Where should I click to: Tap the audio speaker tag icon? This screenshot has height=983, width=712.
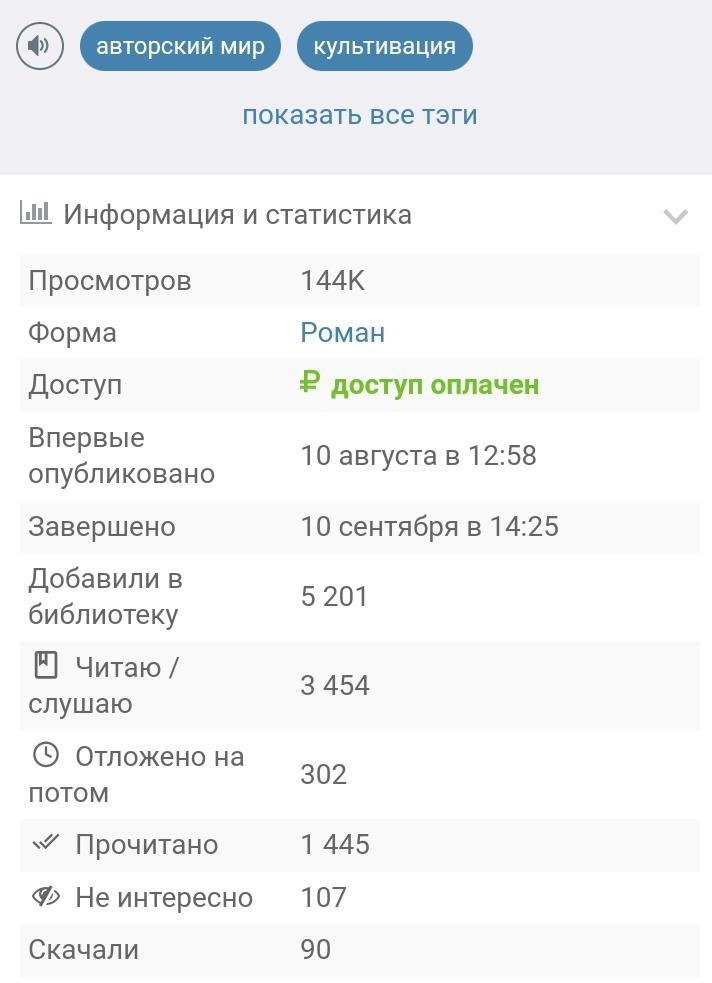40,46
